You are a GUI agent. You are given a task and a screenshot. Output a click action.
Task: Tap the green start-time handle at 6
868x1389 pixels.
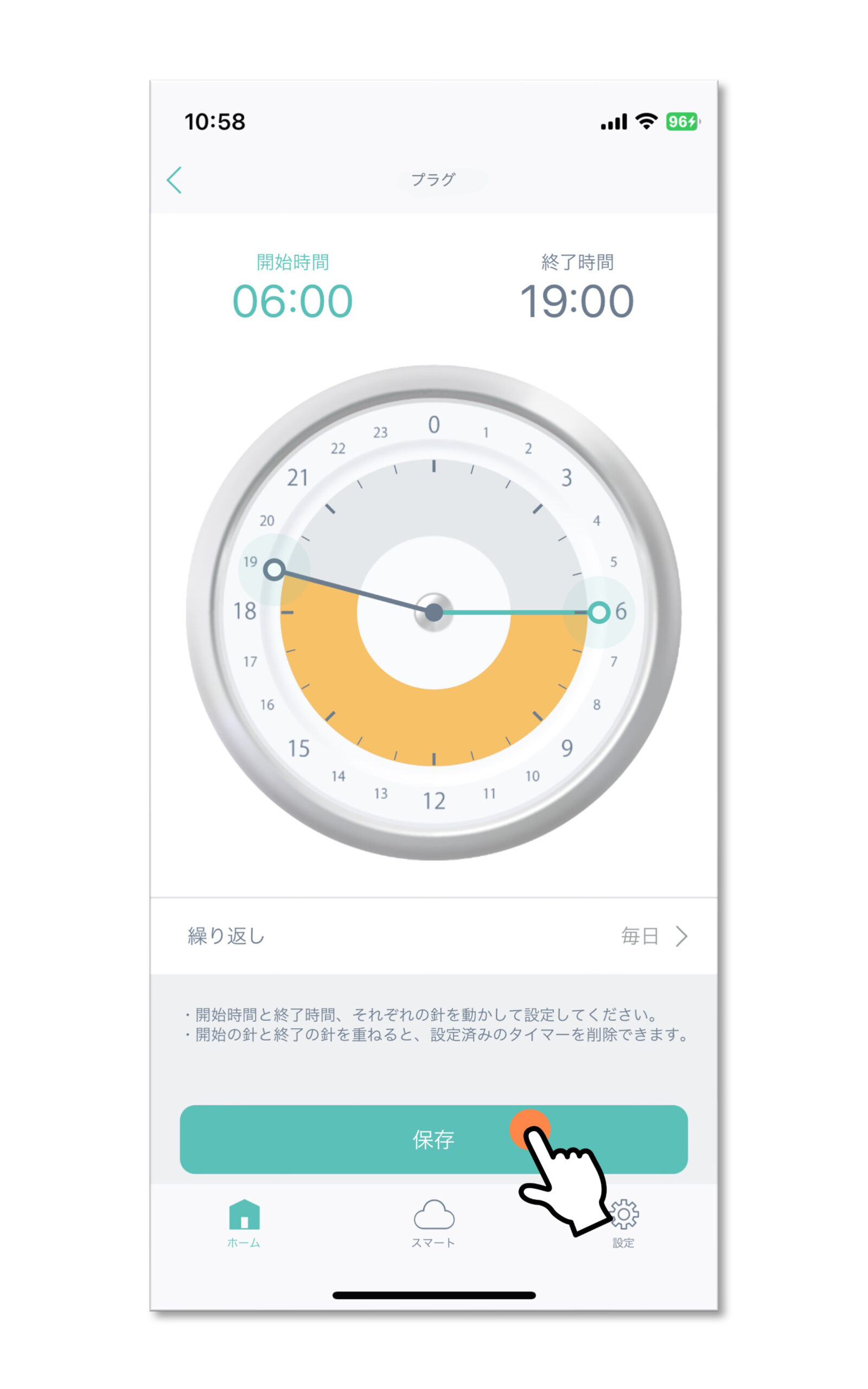point(599,613)
